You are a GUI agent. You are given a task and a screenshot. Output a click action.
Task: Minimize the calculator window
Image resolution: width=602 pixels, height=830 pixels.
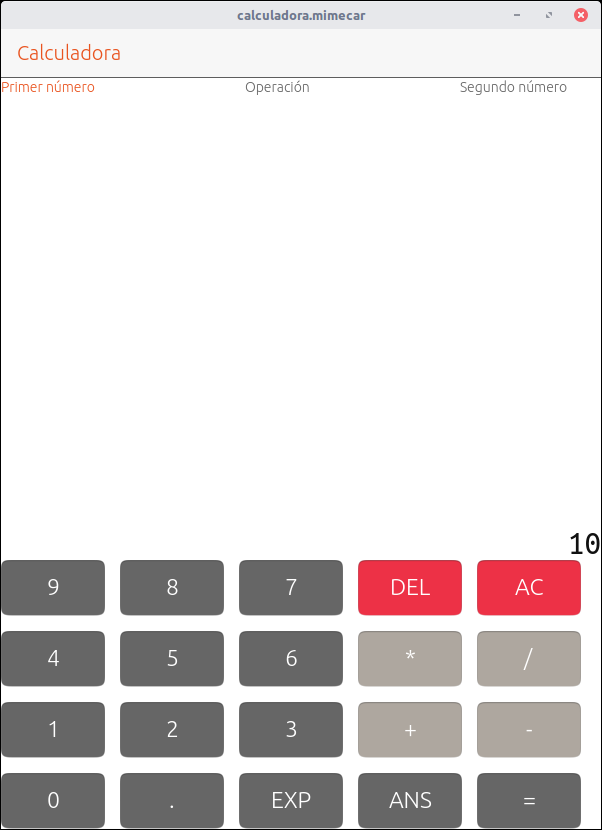click(517, 15)
